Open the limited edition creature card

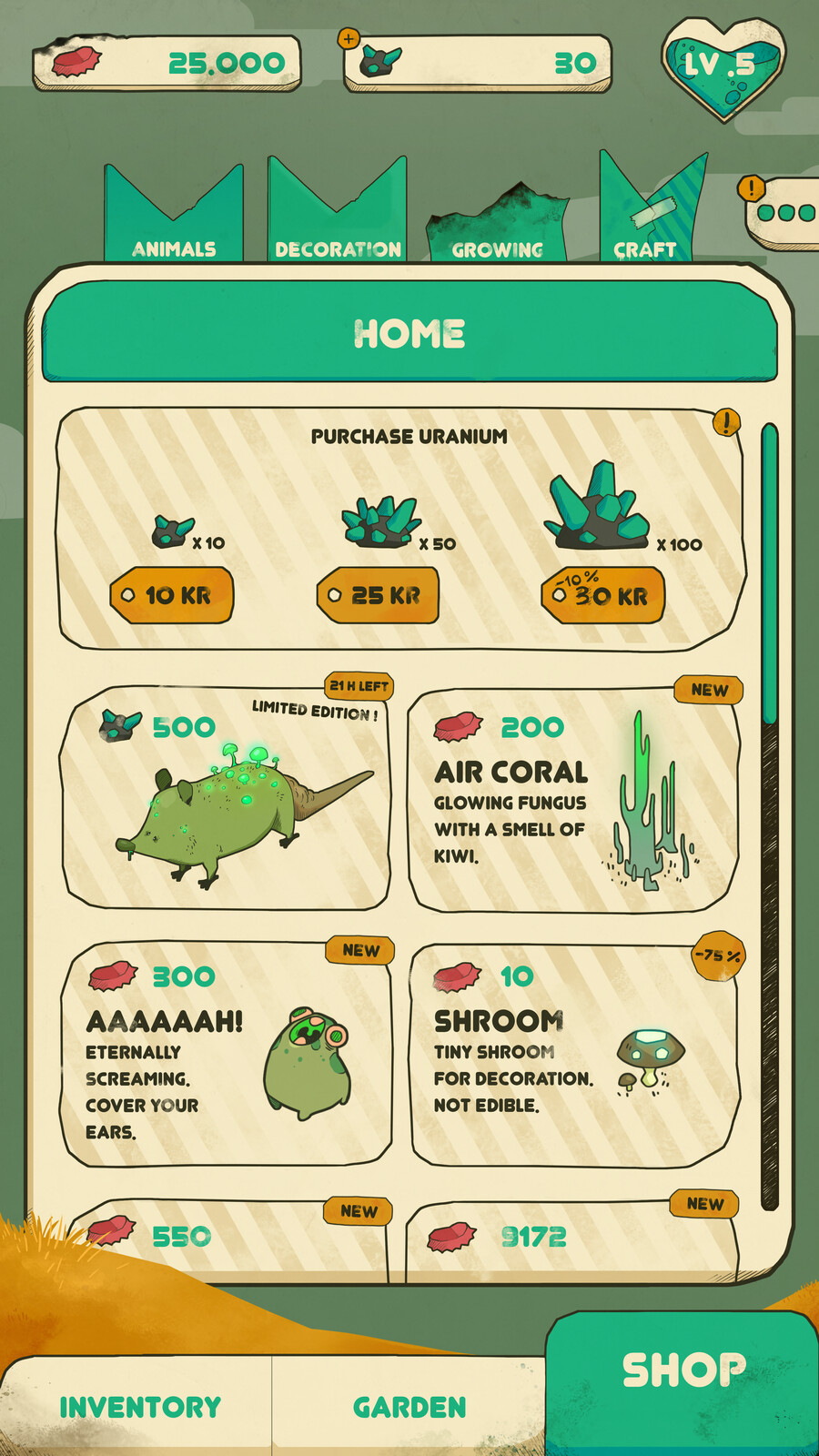point(226,799)
